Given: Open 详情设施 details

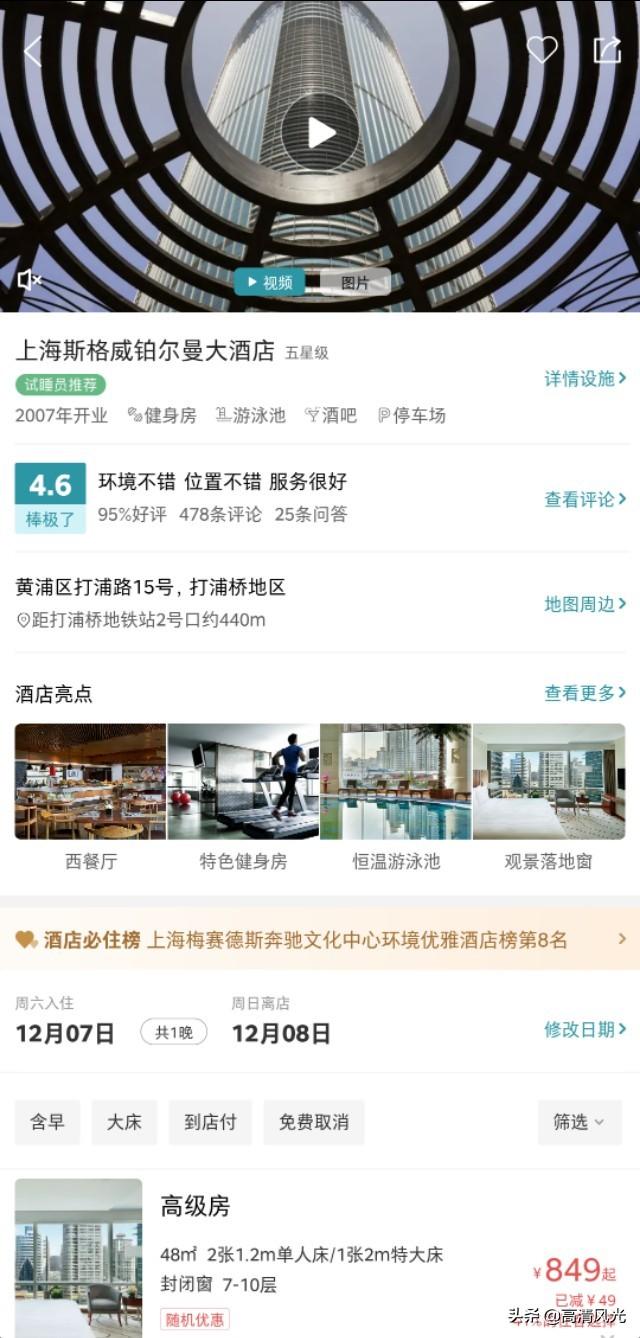Looking at the screenshot, I should point(585,378).
